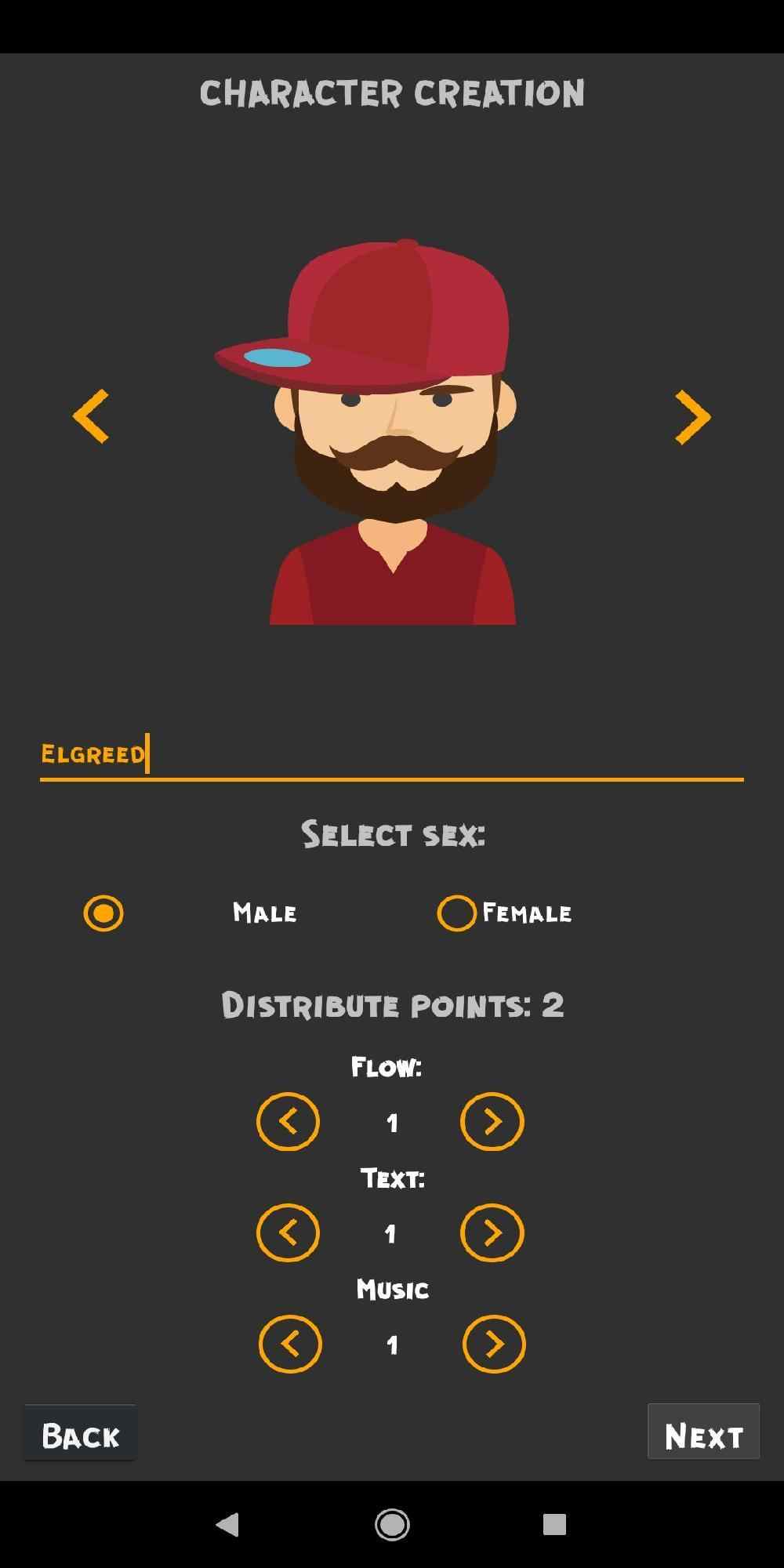Open the system recent apps view
The width and height of the screenshot is (784, 1568).
coord(554,1524)
